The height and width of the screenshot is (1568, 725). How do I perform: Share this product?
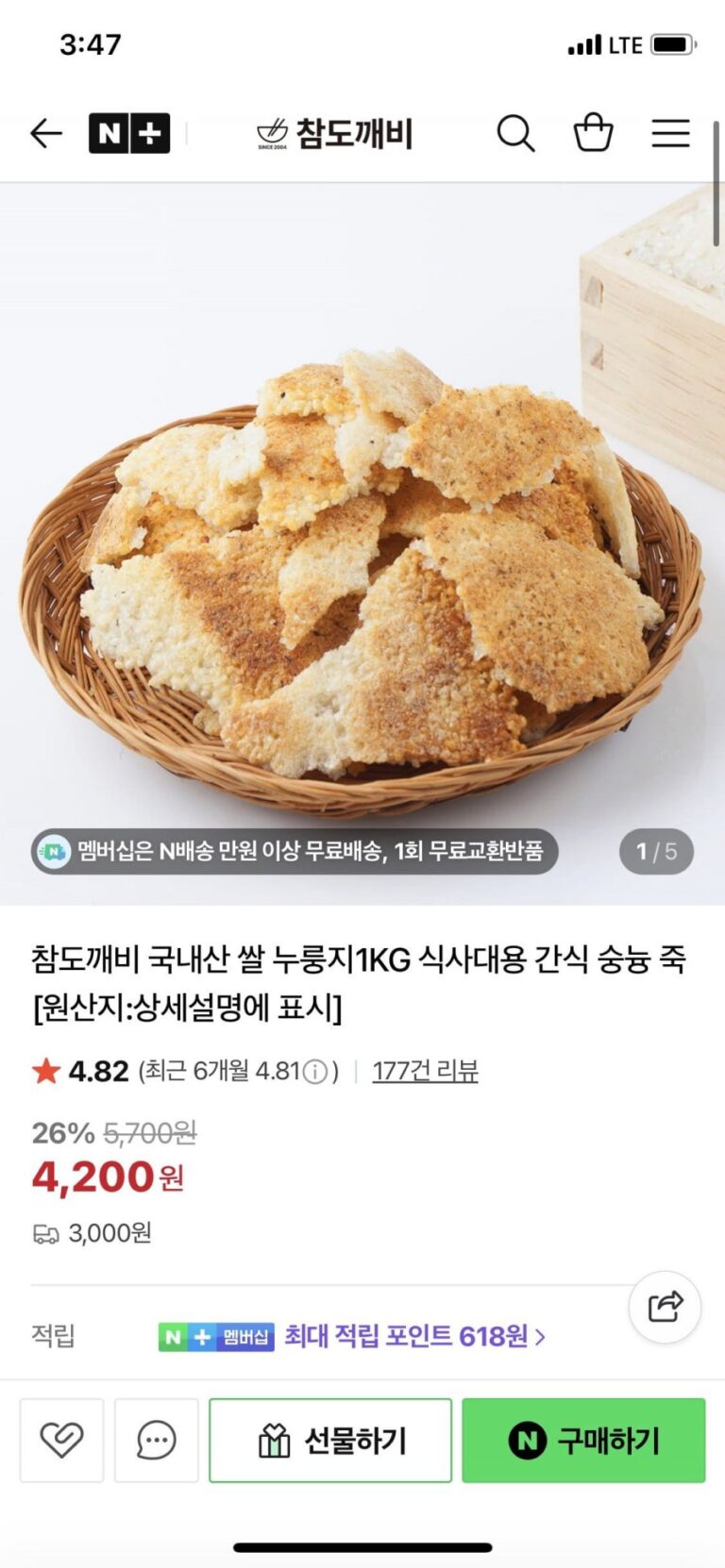[x=665, y=1307]
